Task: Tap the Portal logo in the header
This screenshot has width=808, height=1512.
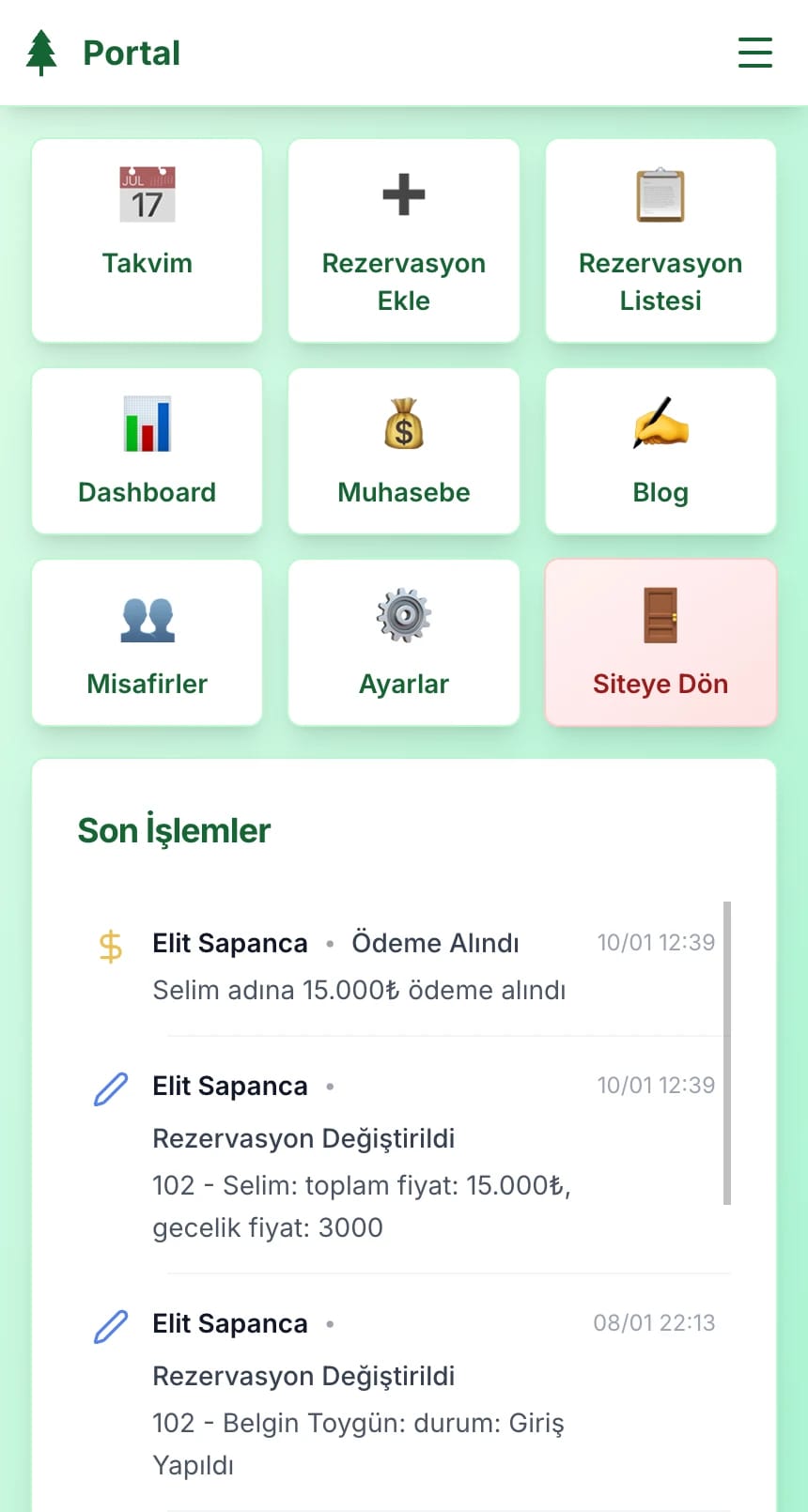Action: coord(103,53)
